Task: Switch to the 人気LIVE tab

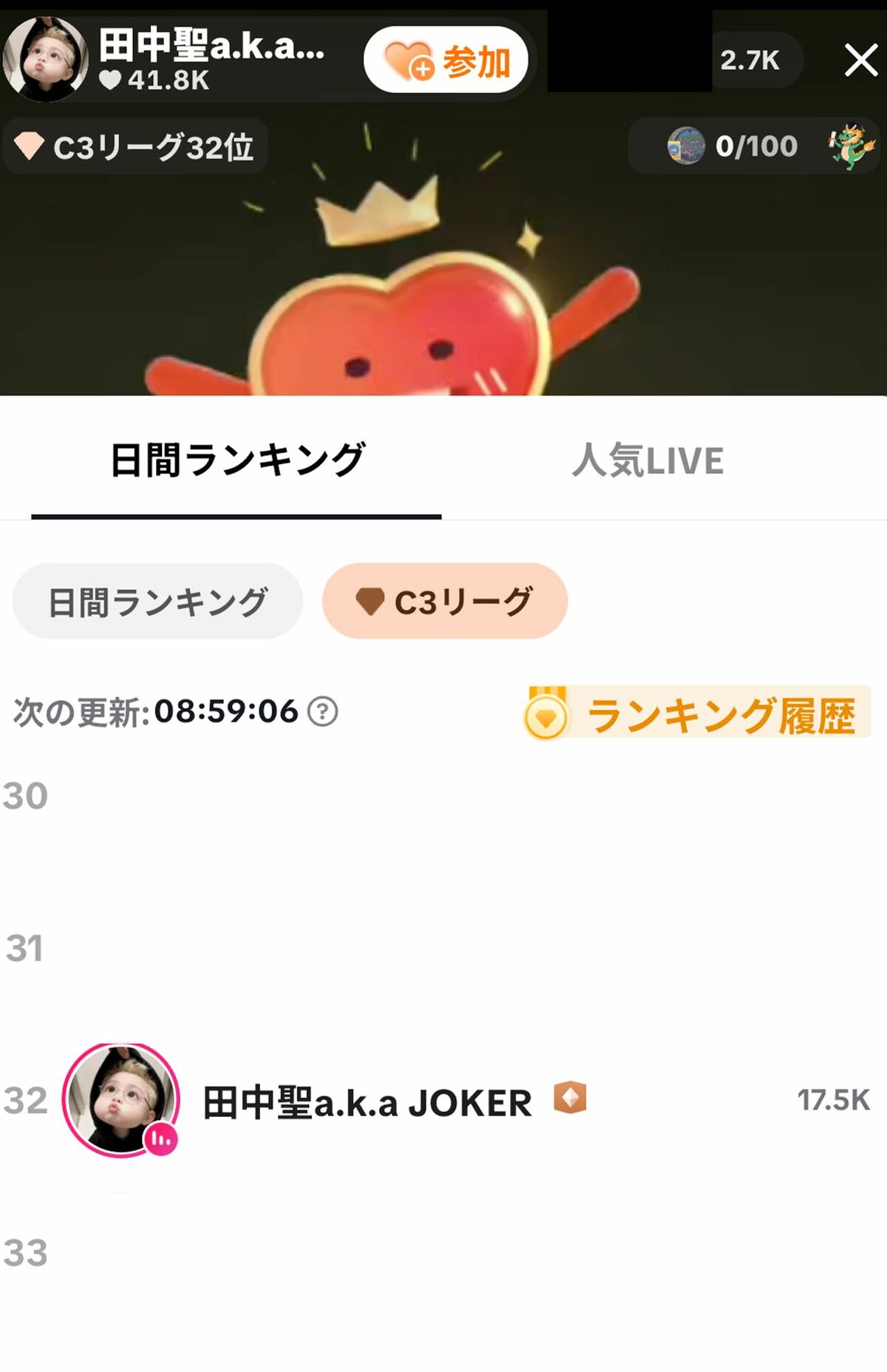Action: point(648,460)
